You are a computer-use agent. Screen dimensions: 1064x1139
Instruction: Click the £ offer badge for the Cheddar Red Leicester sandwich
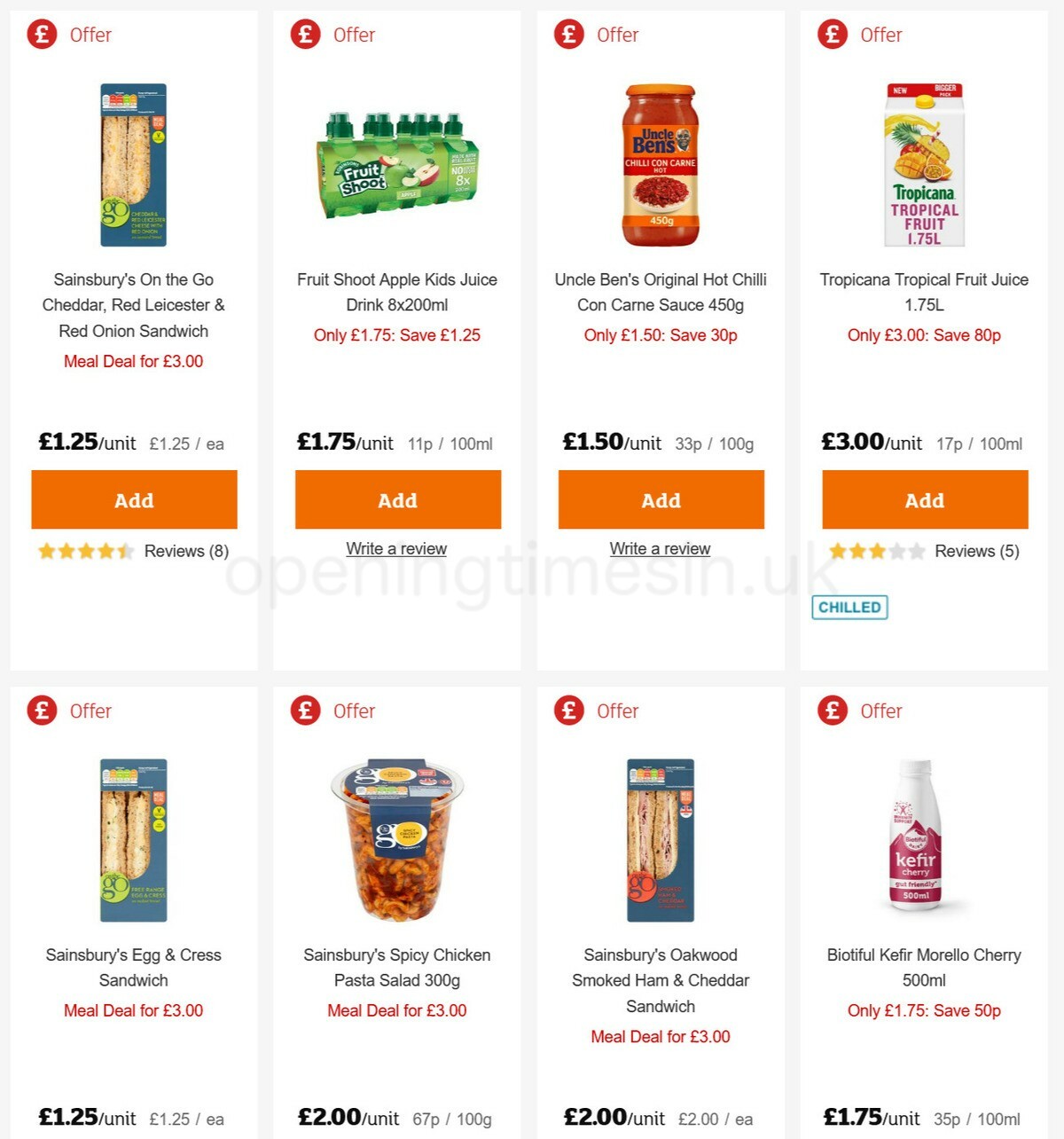[42, 35]
